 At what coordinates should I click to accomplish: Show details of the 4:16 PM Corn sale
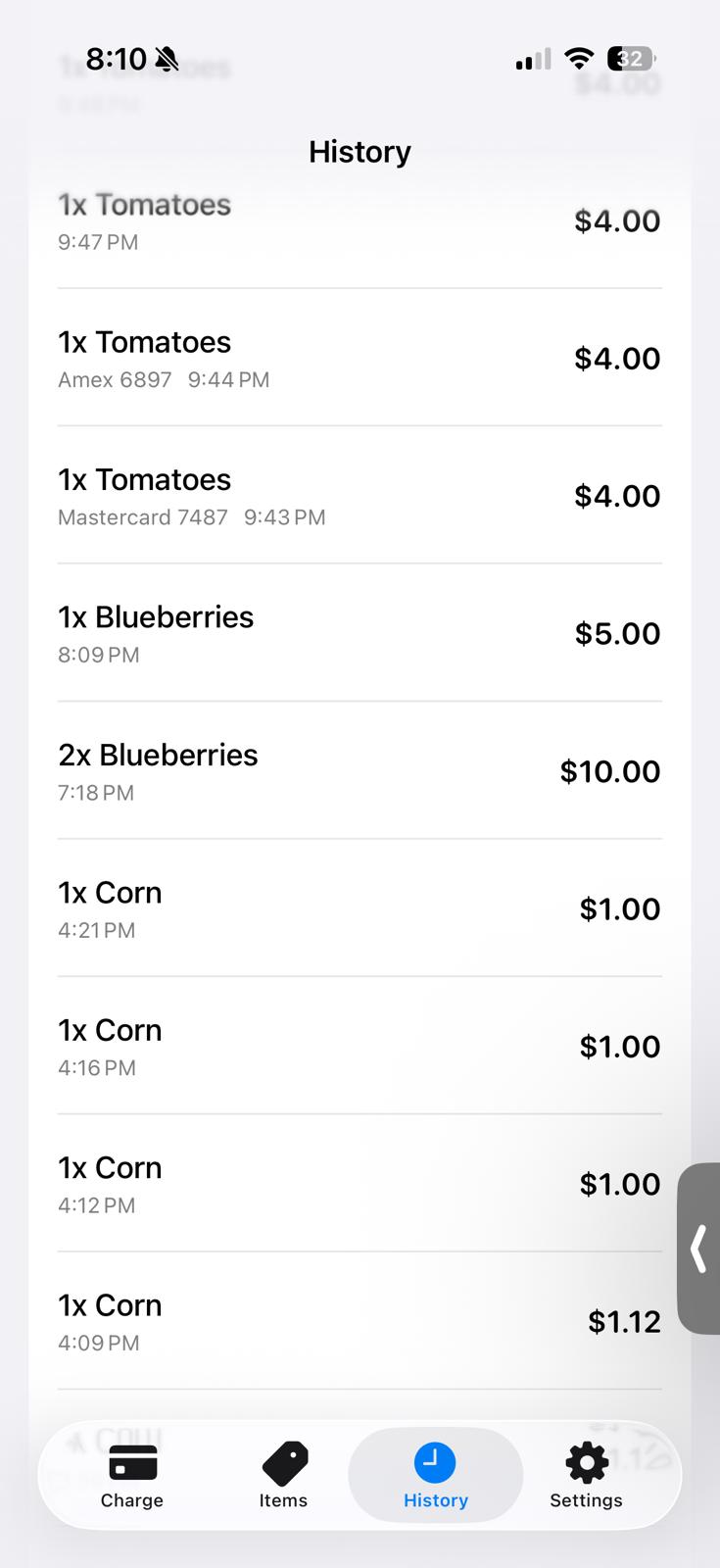pyautogui.click(x=360, y=1047)
